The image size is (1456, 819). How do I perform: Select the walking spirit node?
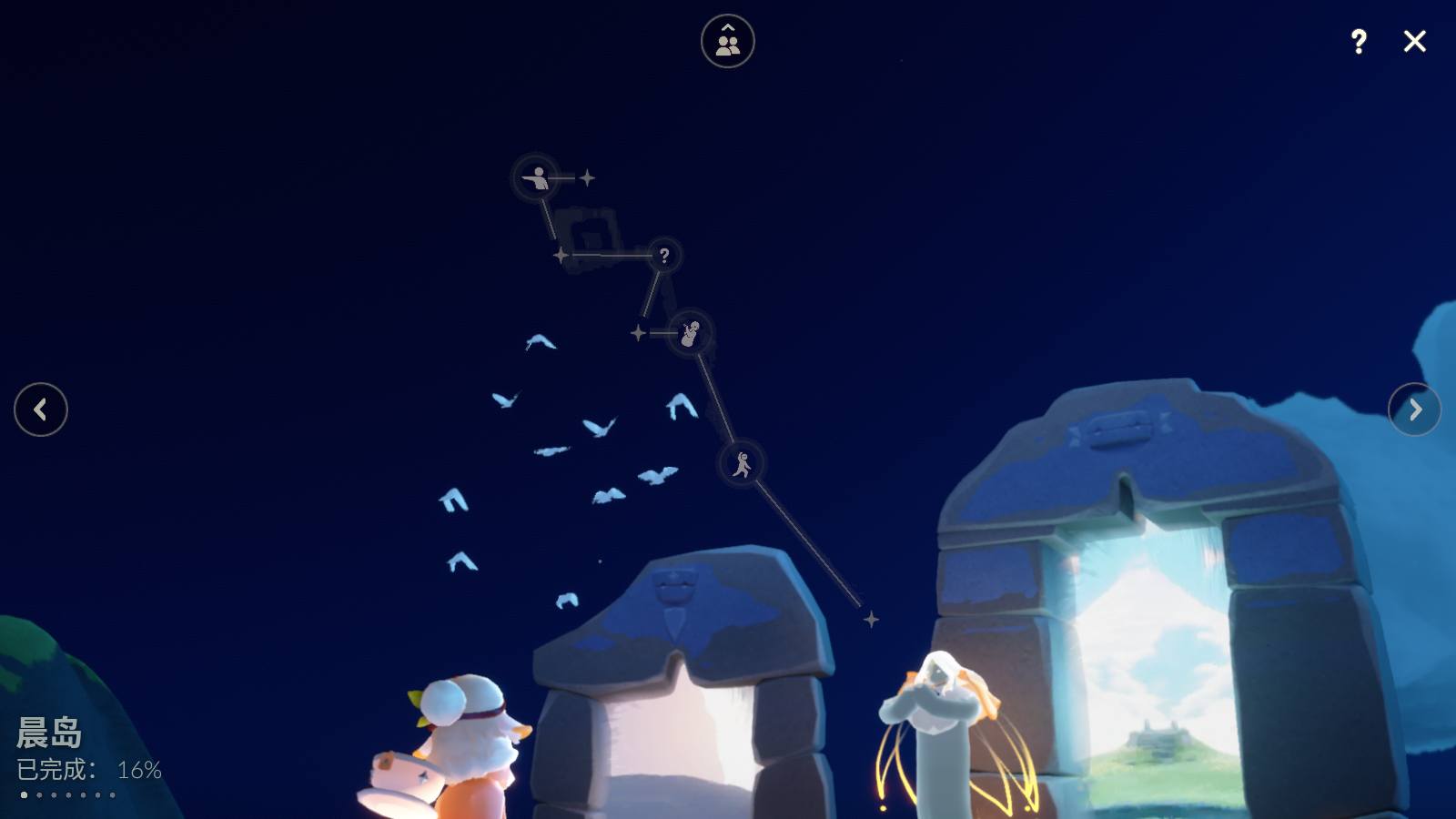742,464
